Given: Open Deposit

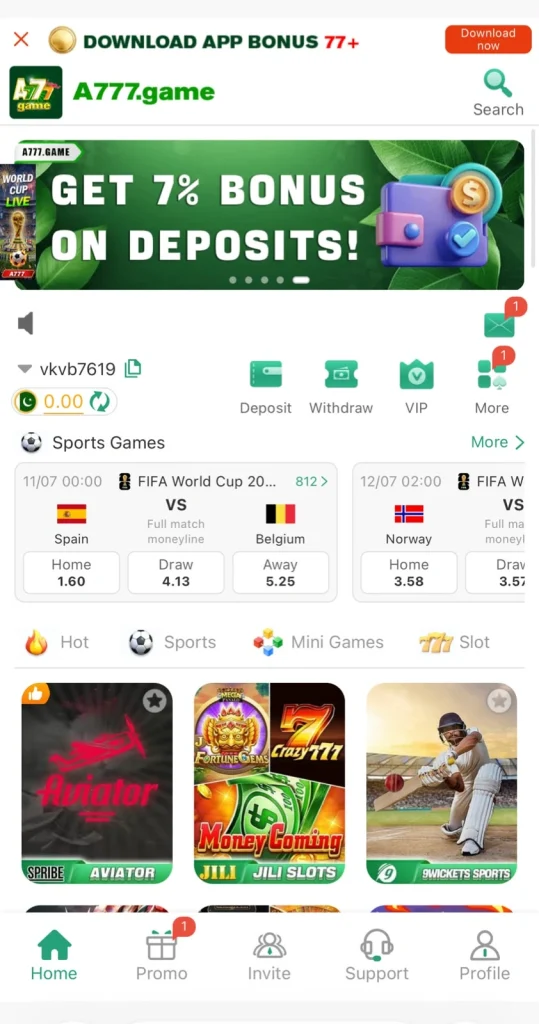Looking at the screenshot, I should coord(265,387).
